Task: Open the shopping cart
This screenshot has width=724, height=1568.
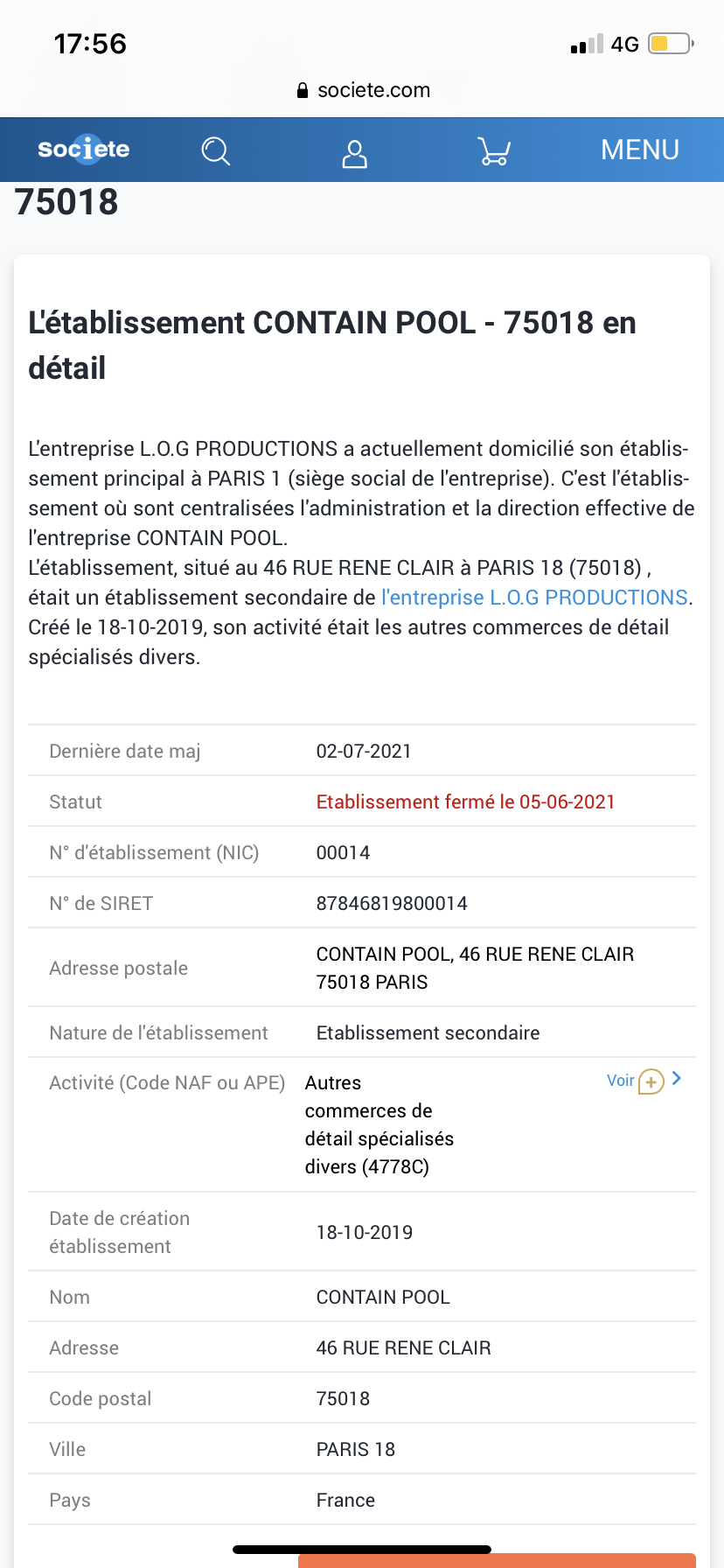Action: click(494, 151)
